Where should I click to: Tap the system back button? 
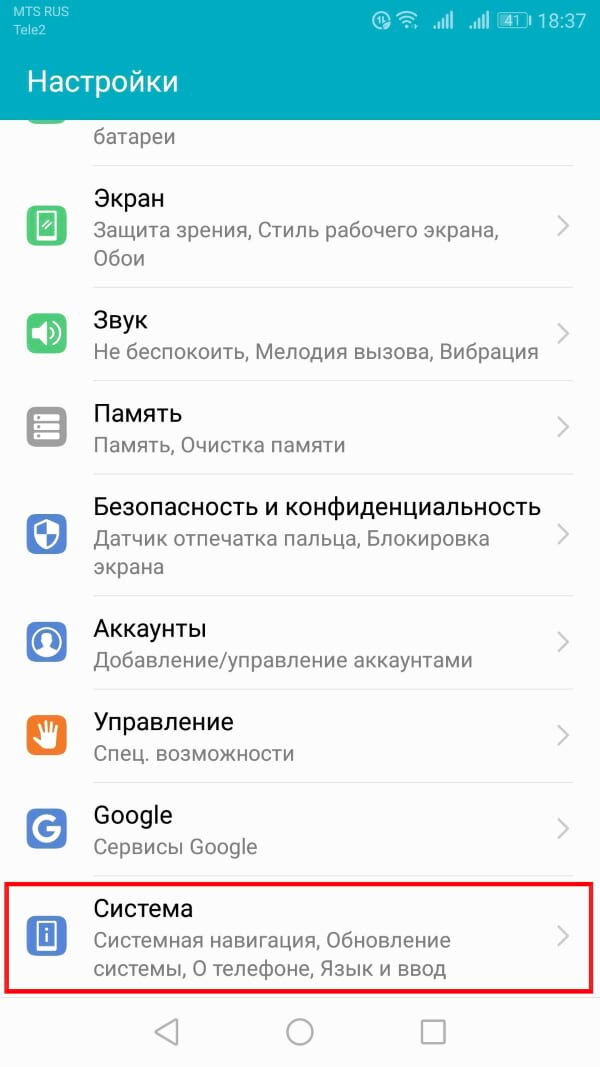coord(167,1032)
